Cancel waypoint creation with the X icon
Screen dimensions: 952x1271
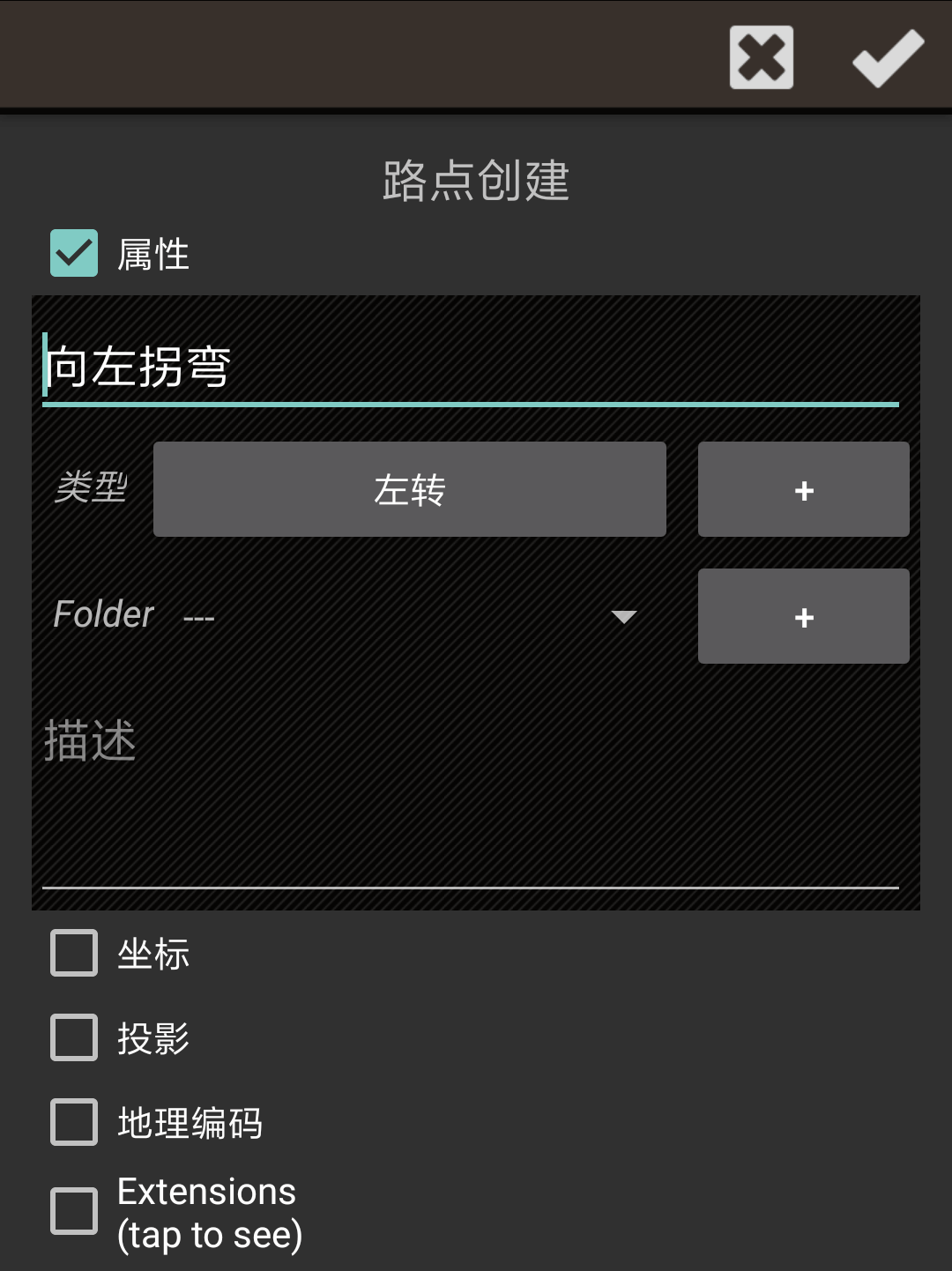[761, 57]
